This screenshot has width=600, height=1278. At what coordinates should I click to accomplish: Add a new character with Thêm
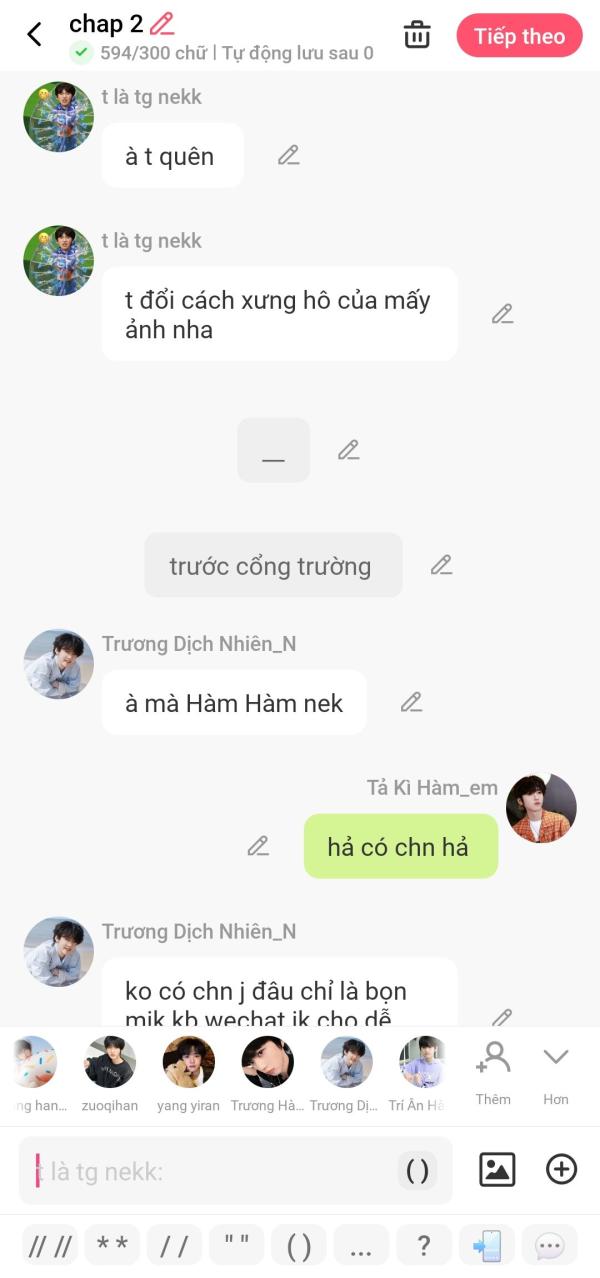click(493, 1072)
